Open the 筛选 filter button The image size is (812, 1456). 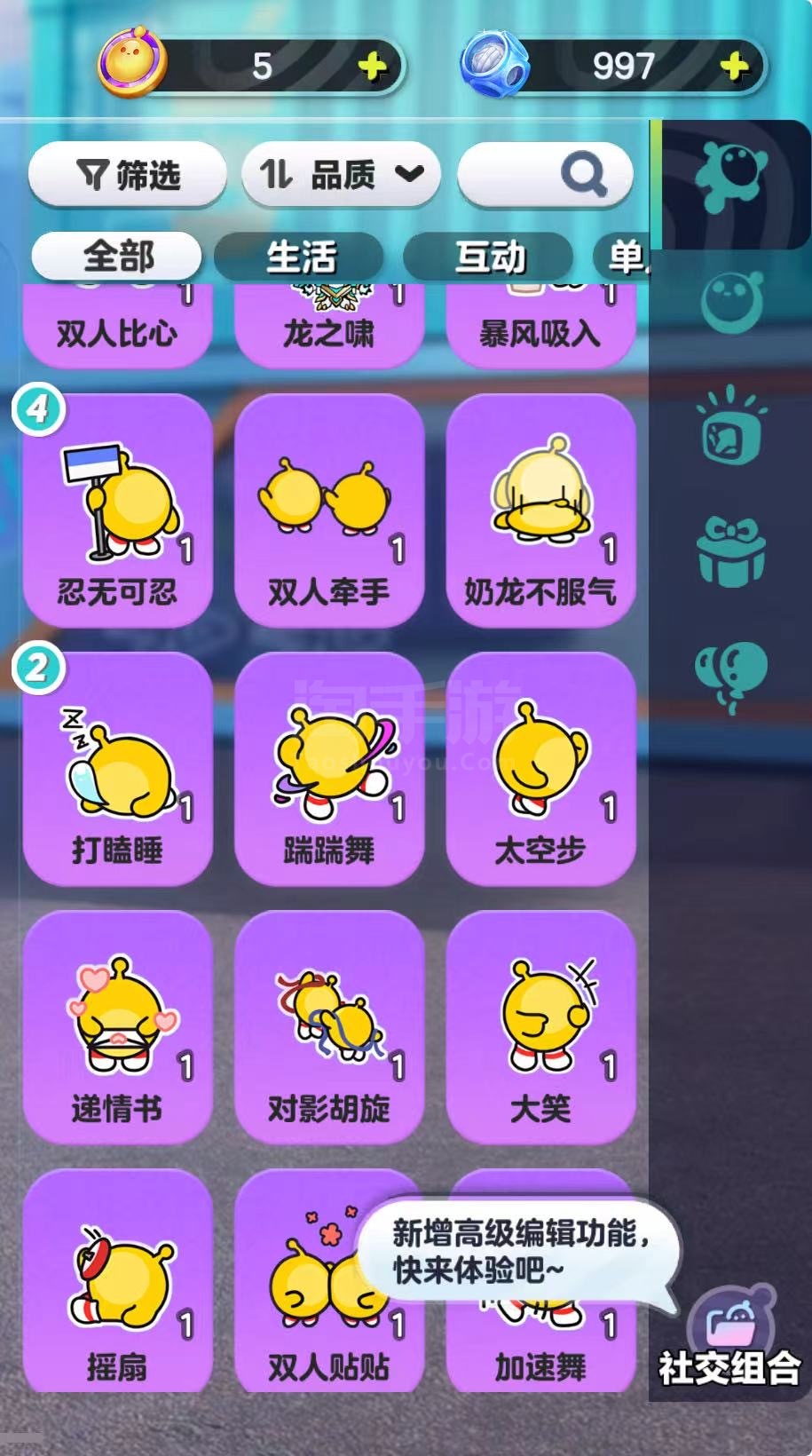128,174
